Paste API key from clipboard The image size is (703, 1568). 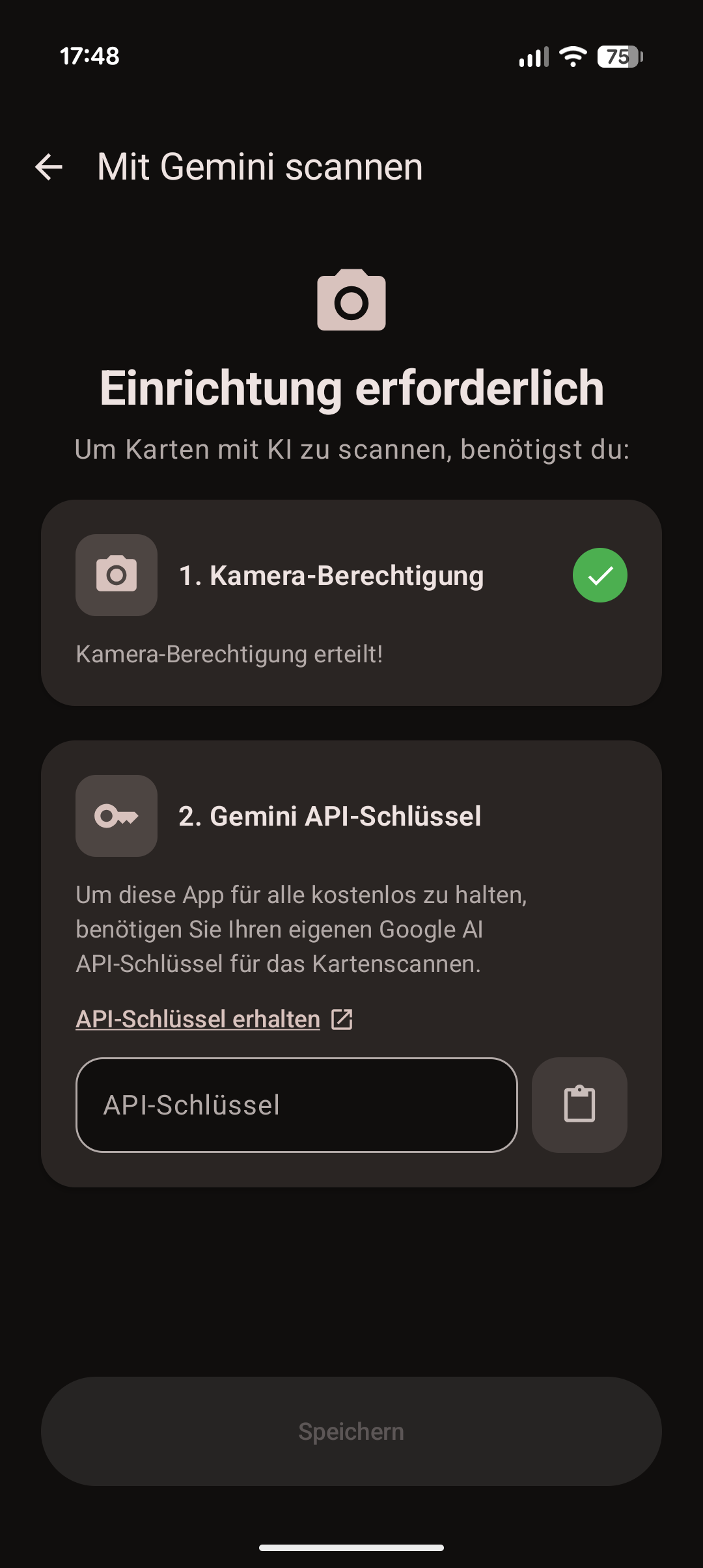(x=579, y=1105)
